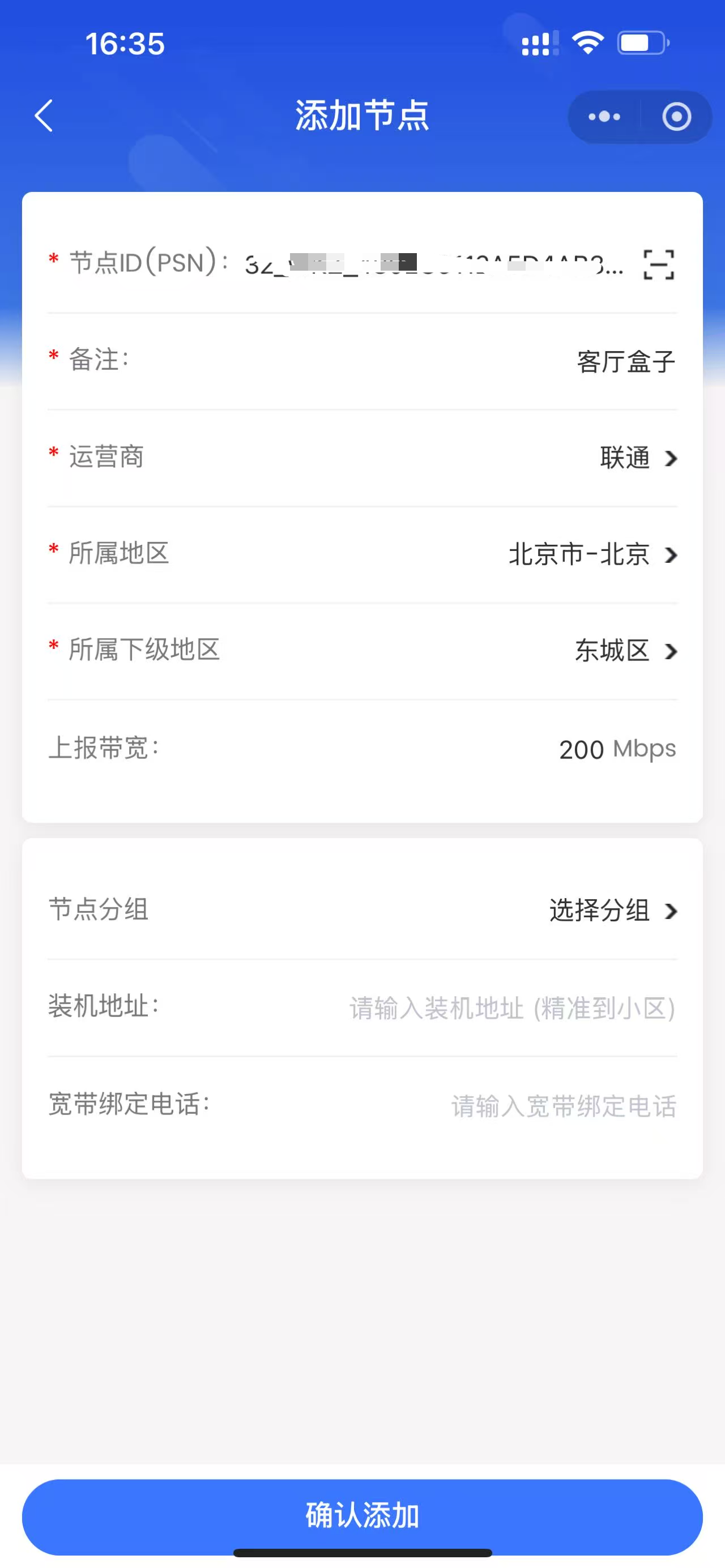The width and height of the screenshot is (725, 1568).
Task: Open 节点分组 to select a group
Action: pyautogui.click(x=612, y=911)
